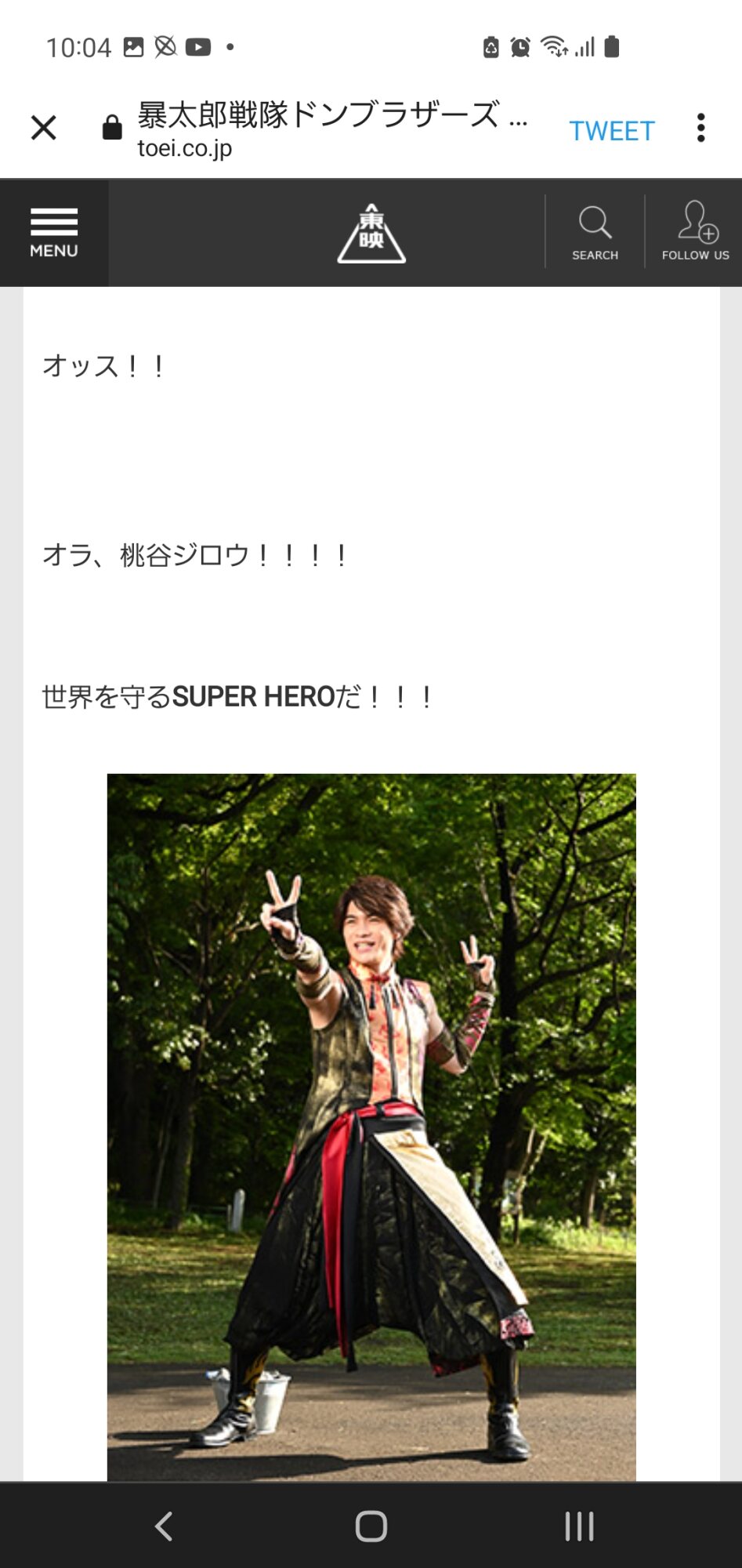Tap the TWEET button
742x1568 pixels.
[x=611, y=131]
